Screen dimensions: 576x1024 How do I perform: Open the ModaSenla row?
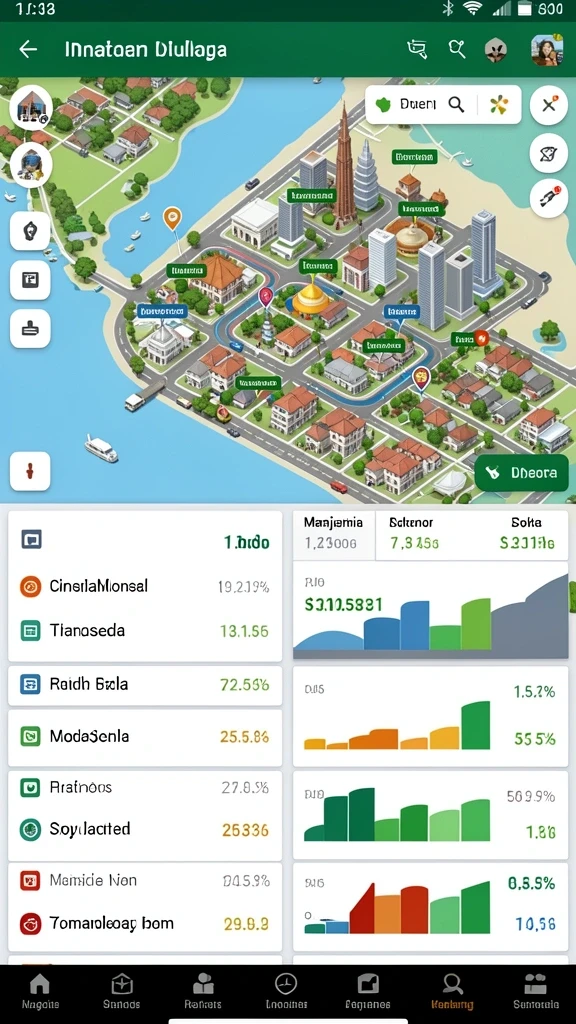click(145, 737)
